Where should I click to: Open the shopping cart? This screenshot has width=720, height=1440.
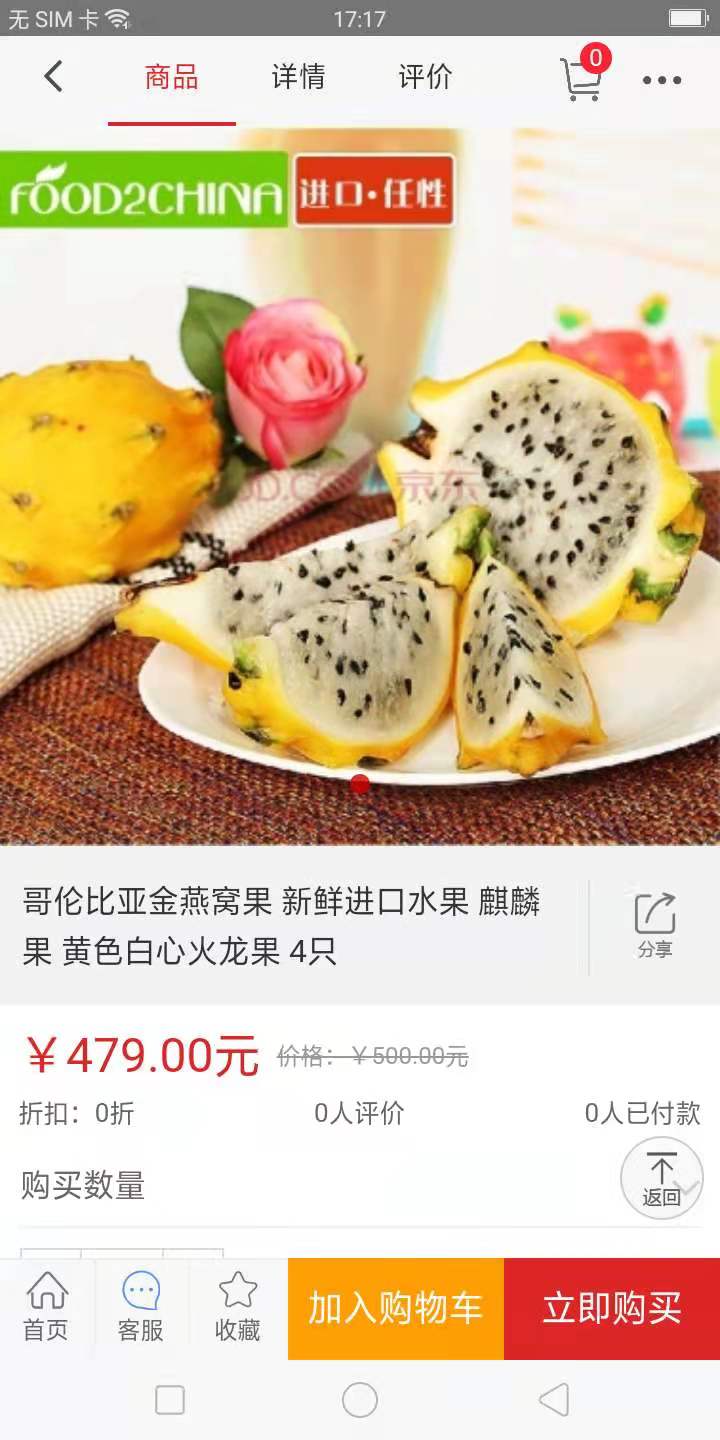coord(582,78)
